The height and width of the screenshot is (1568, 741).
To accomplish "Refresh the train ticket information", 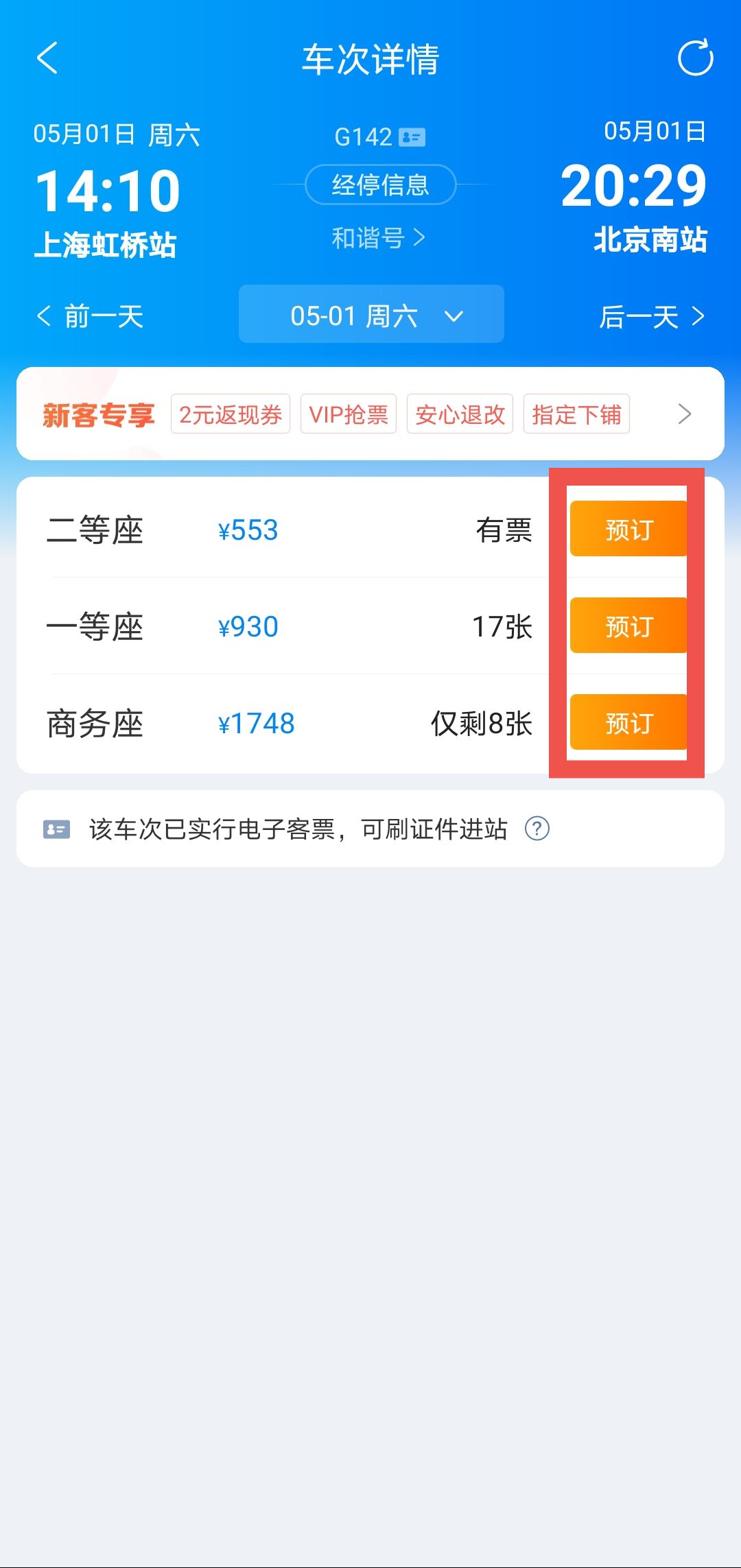I will pyautogui.click(x=695, y=58).
